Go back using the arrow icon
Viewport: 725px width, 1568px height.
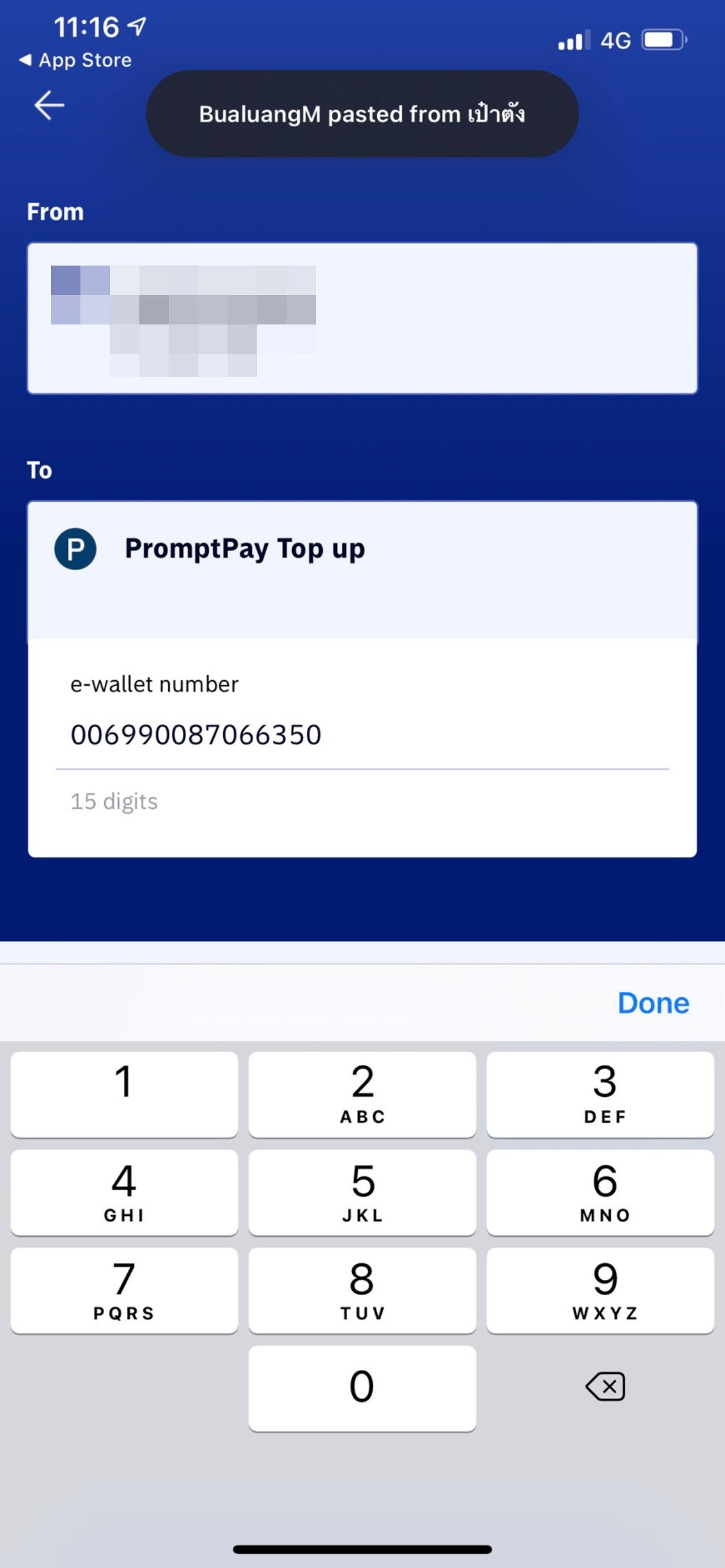click(49, 105)
